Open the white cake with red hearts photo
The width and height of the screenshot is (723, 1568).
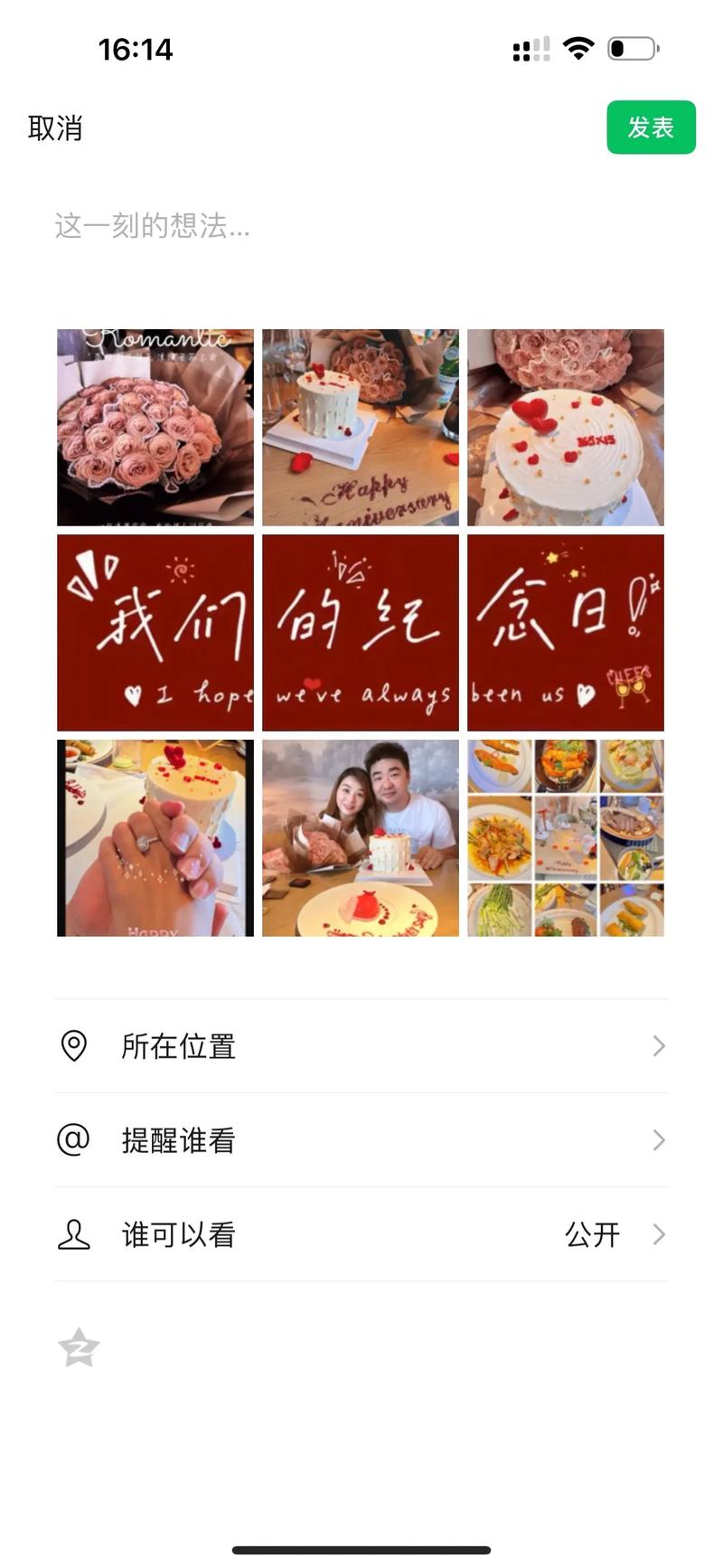[566, 428]
